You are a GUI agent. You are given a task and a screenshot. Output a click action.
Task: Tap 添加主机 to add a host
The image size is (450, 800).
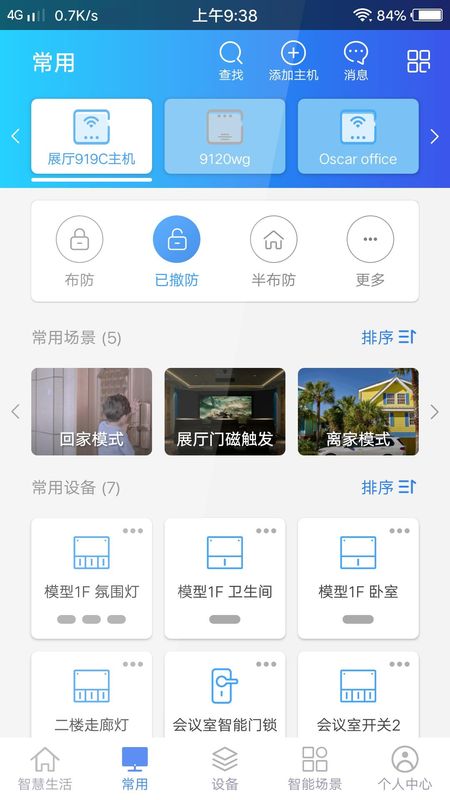[293, 61]
